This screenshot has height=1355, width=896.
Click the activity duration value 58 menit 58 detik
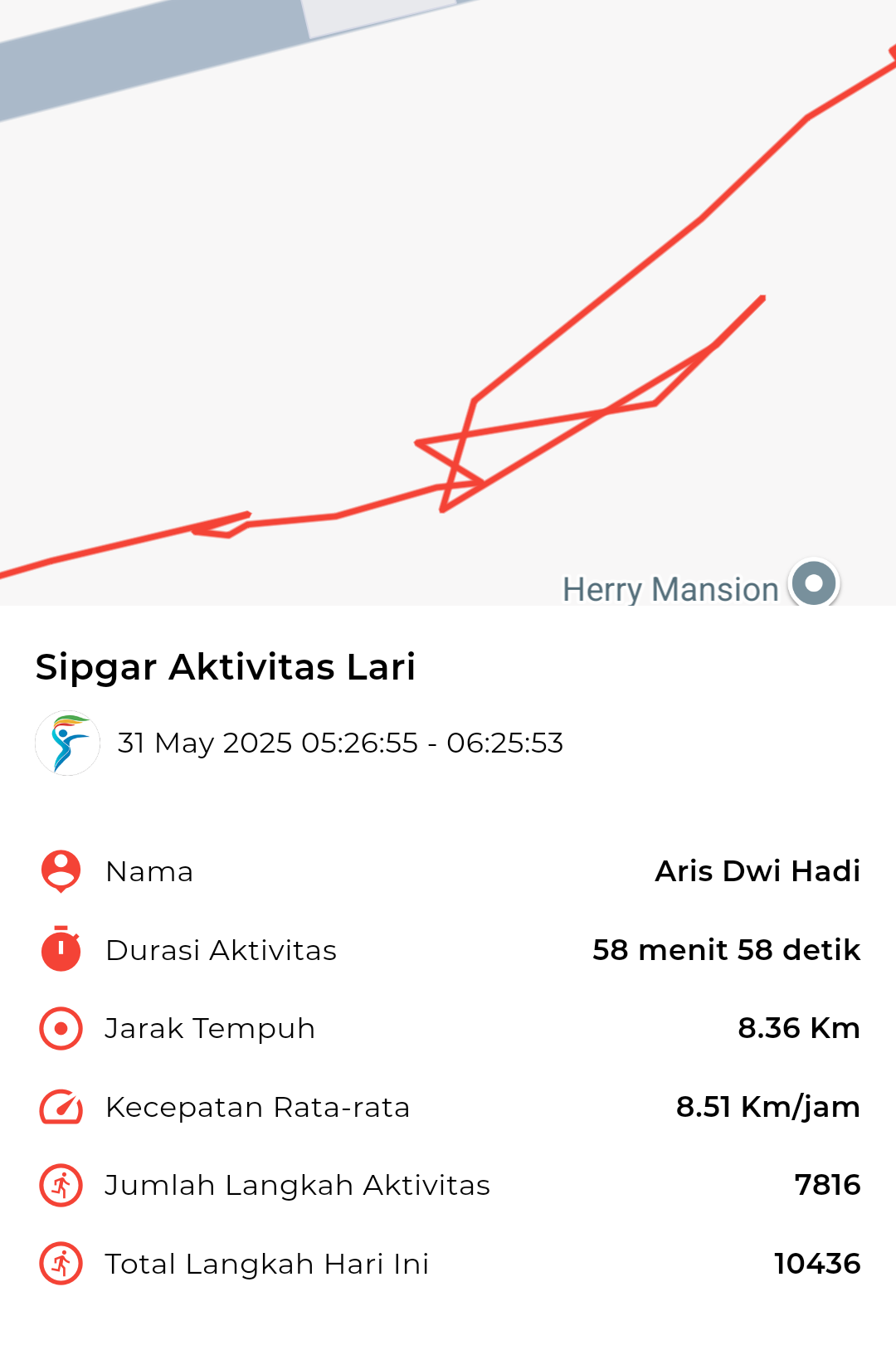727,949
